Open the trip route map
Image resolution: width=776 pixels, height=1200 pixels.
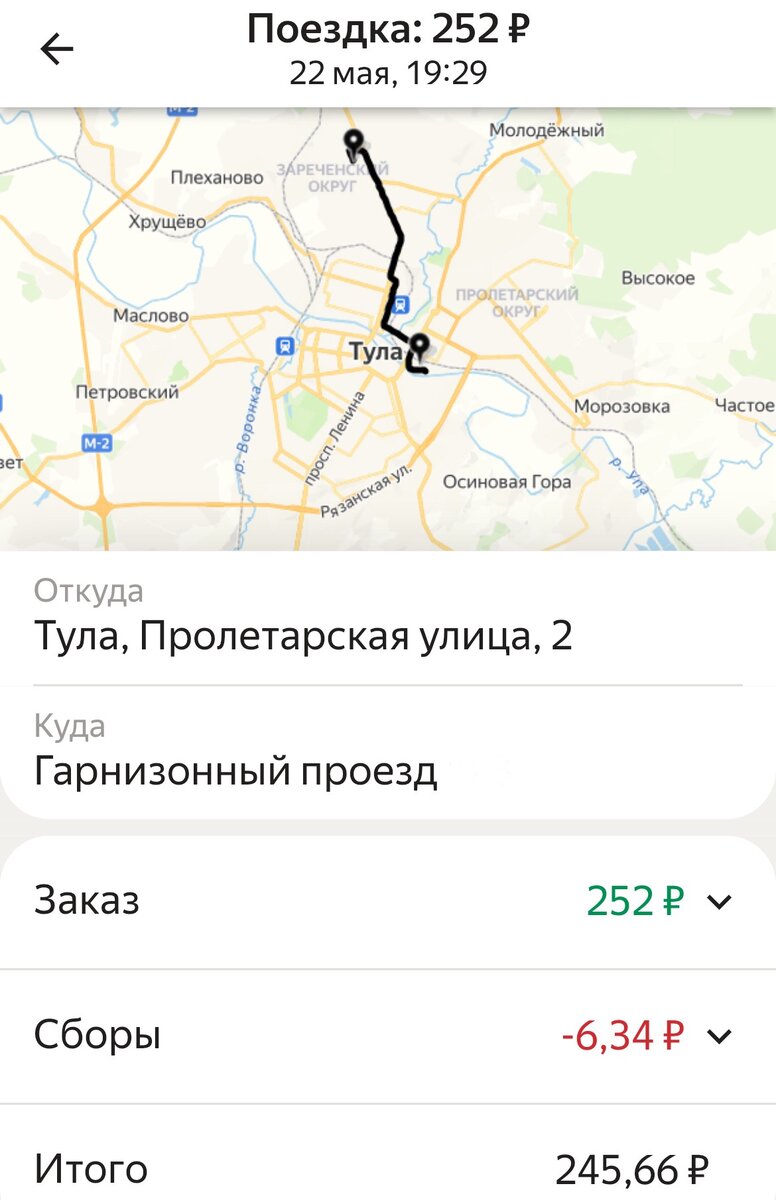(x=388, y=328)
